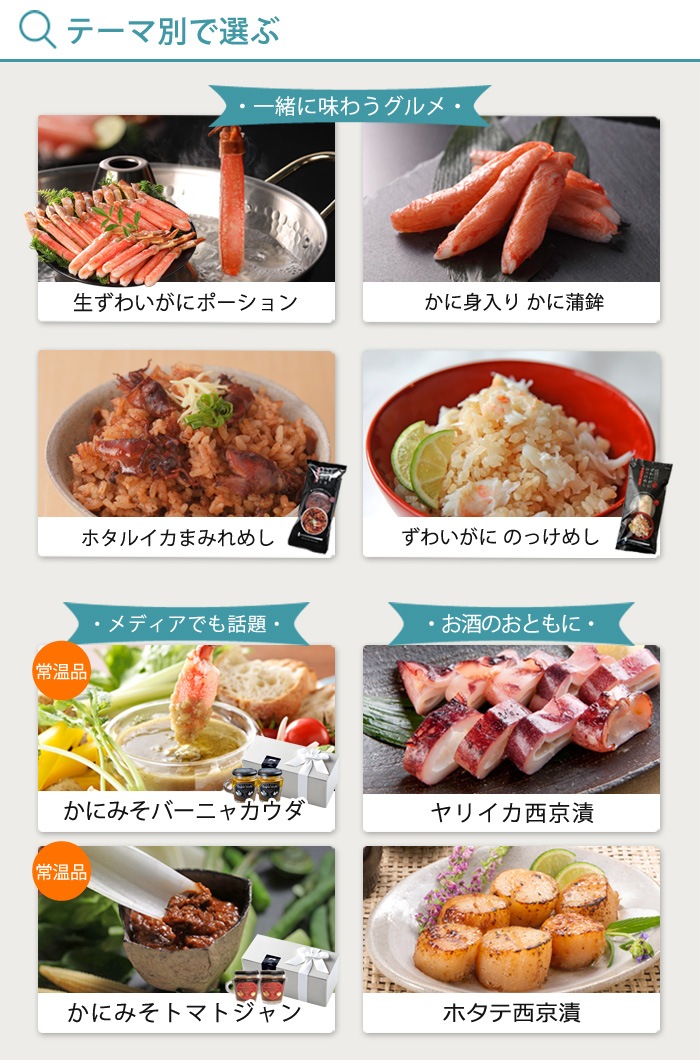The height and width of the screenshot is (1060, 700).
Task: Open ずわいがに のっけめし card
Action: click(x=511, y=453)
